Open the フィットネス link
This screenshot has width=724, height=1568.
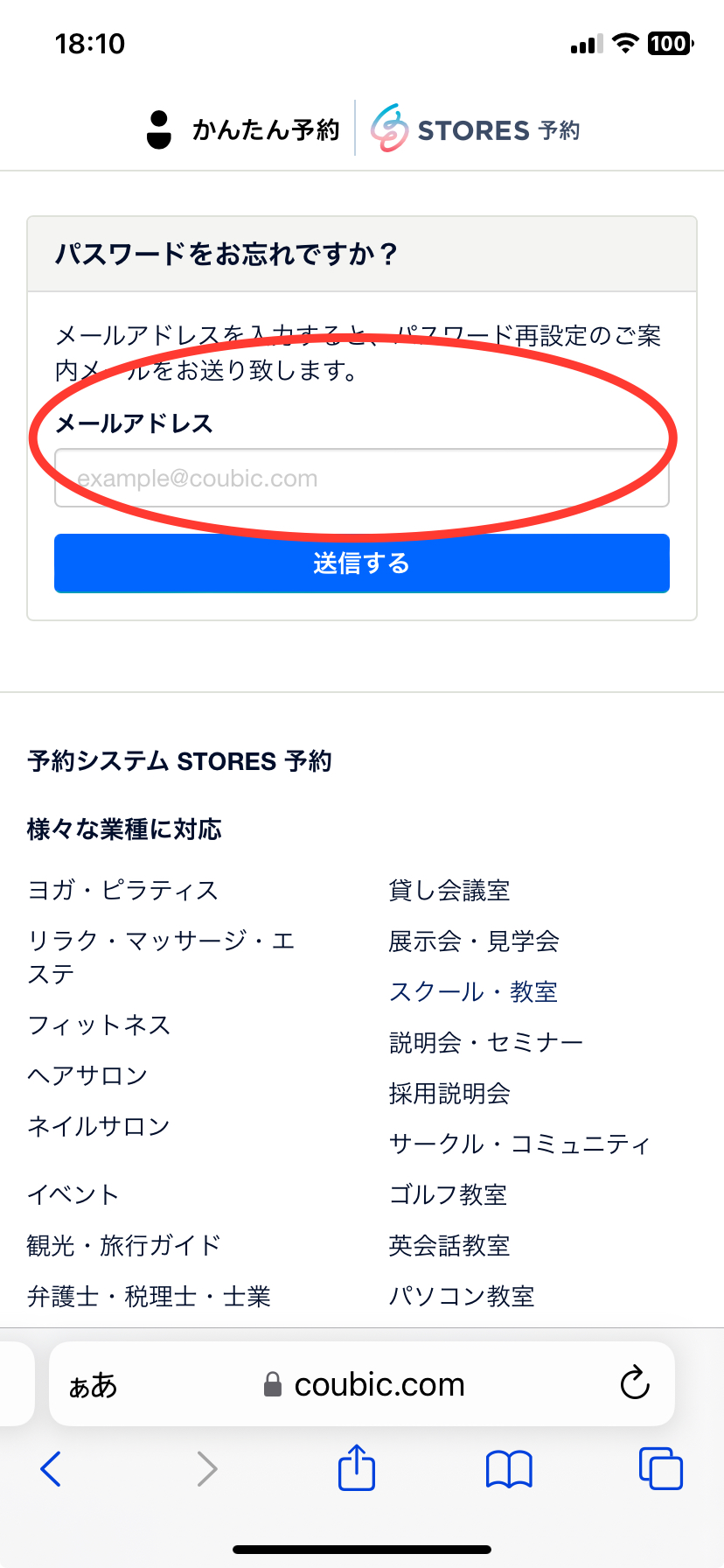pyautogui.click(x=99, y=1025)
